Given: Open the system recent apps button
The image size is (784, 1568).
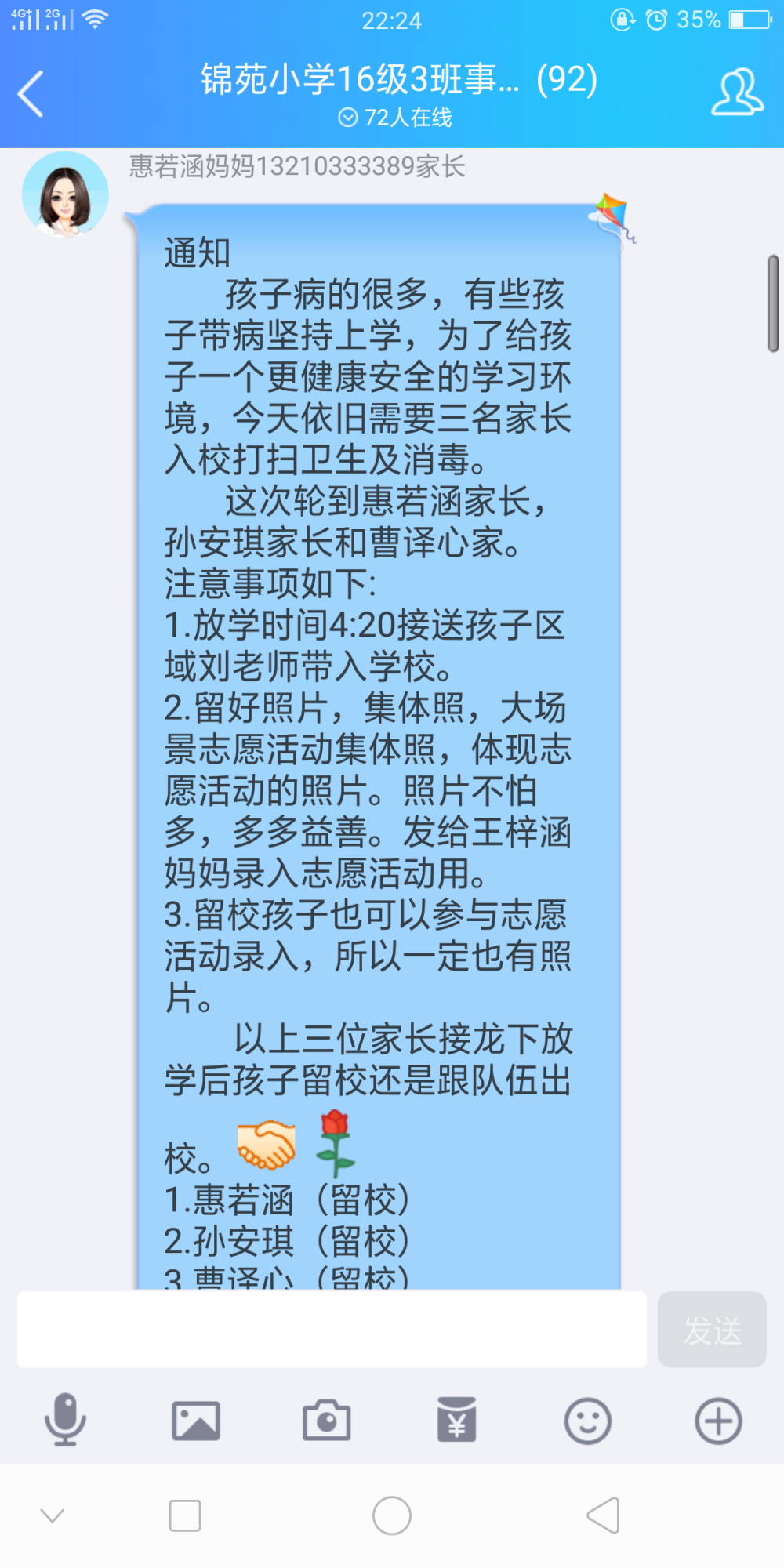Looking at the screenshot, I should click(x=185, y=1515).
